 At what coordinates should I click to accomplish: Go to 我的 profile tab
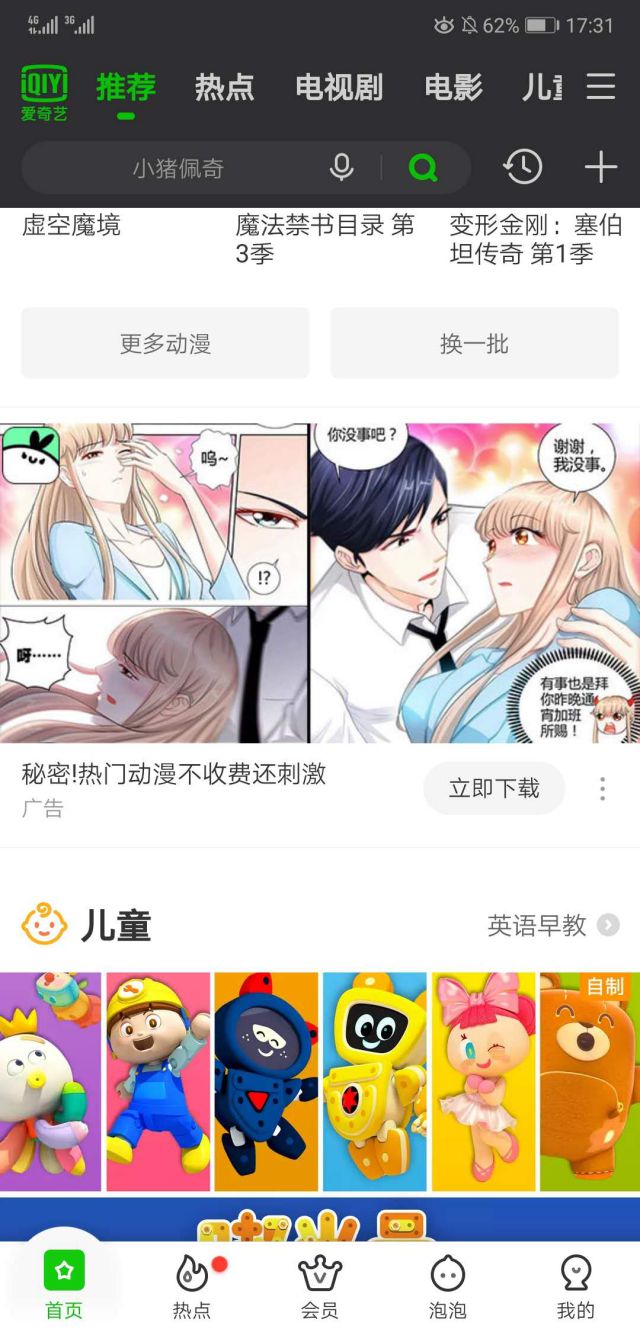pos(576,1285)
